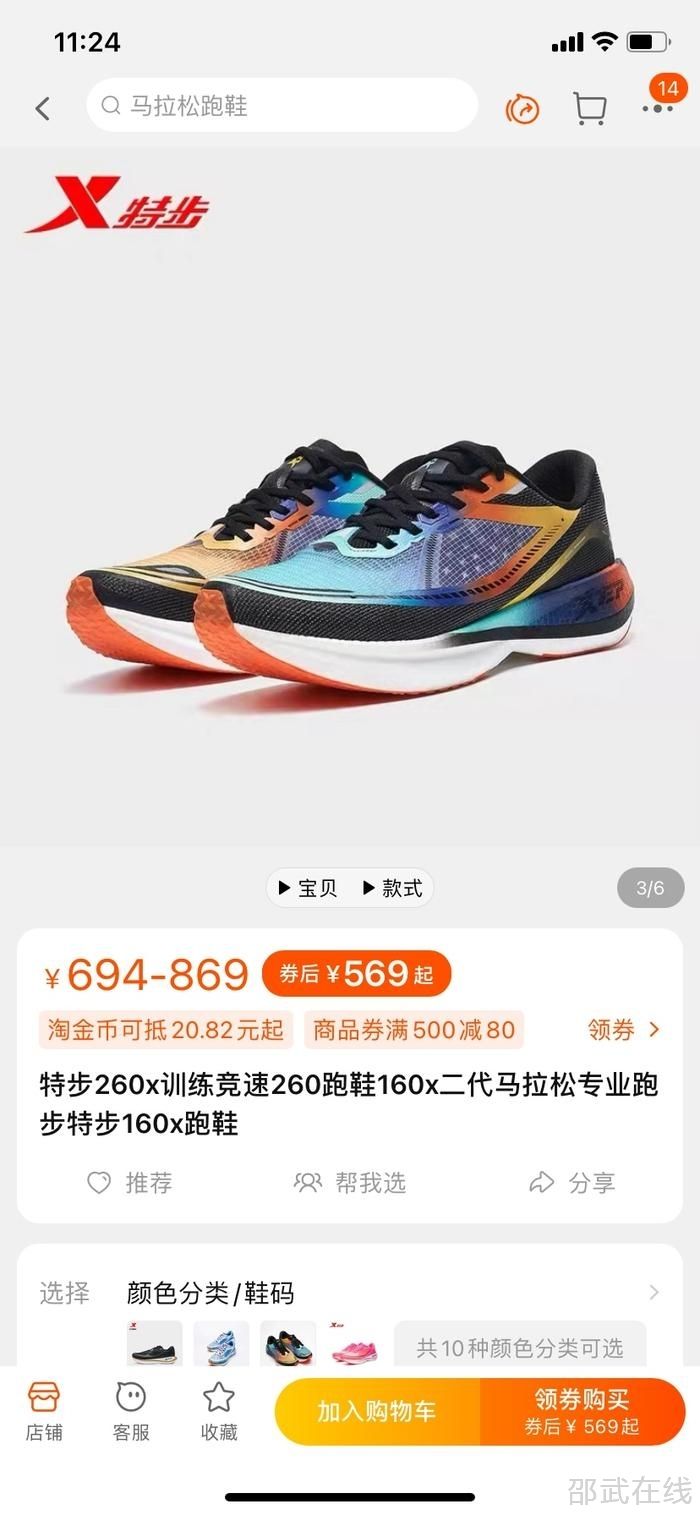Go back to the previous page
The image size is (700, 1515).
tap(42, 108)
